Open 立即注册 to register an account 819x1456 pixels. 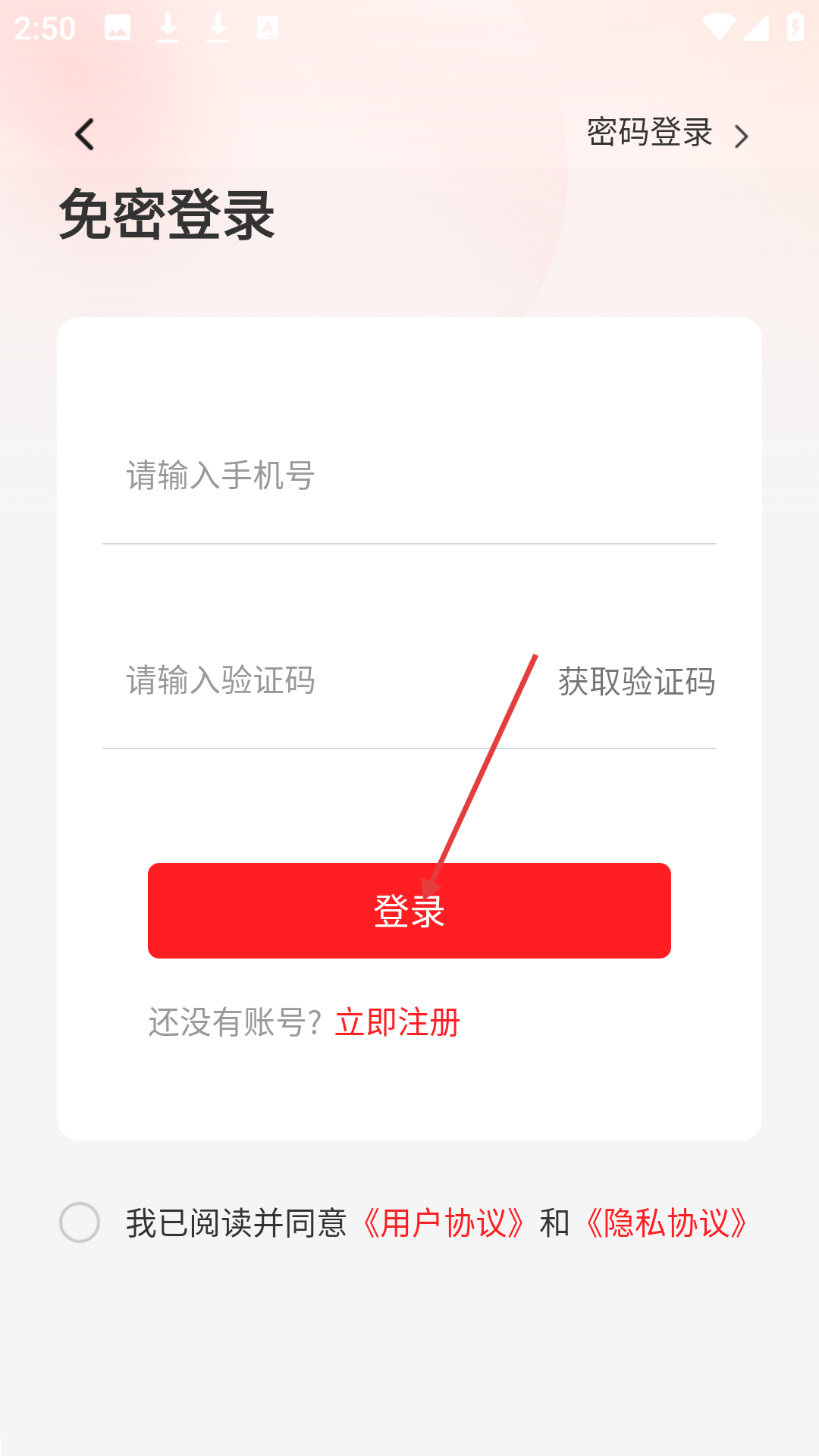tap(397, 1022)
